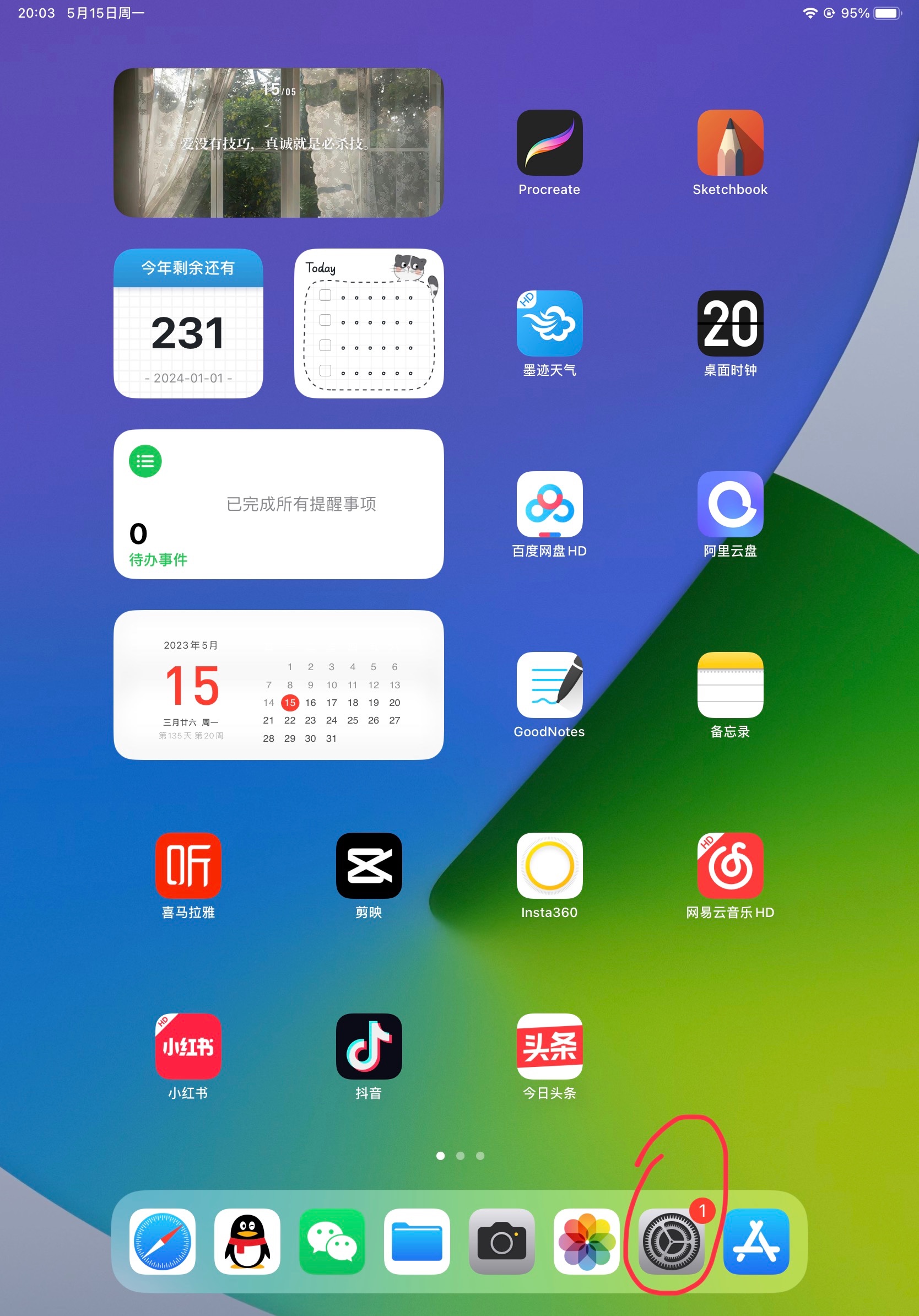Viewport: 919px width, 1316px height.
Task: Open 今日头条
Action: [x=549, y=1045]
